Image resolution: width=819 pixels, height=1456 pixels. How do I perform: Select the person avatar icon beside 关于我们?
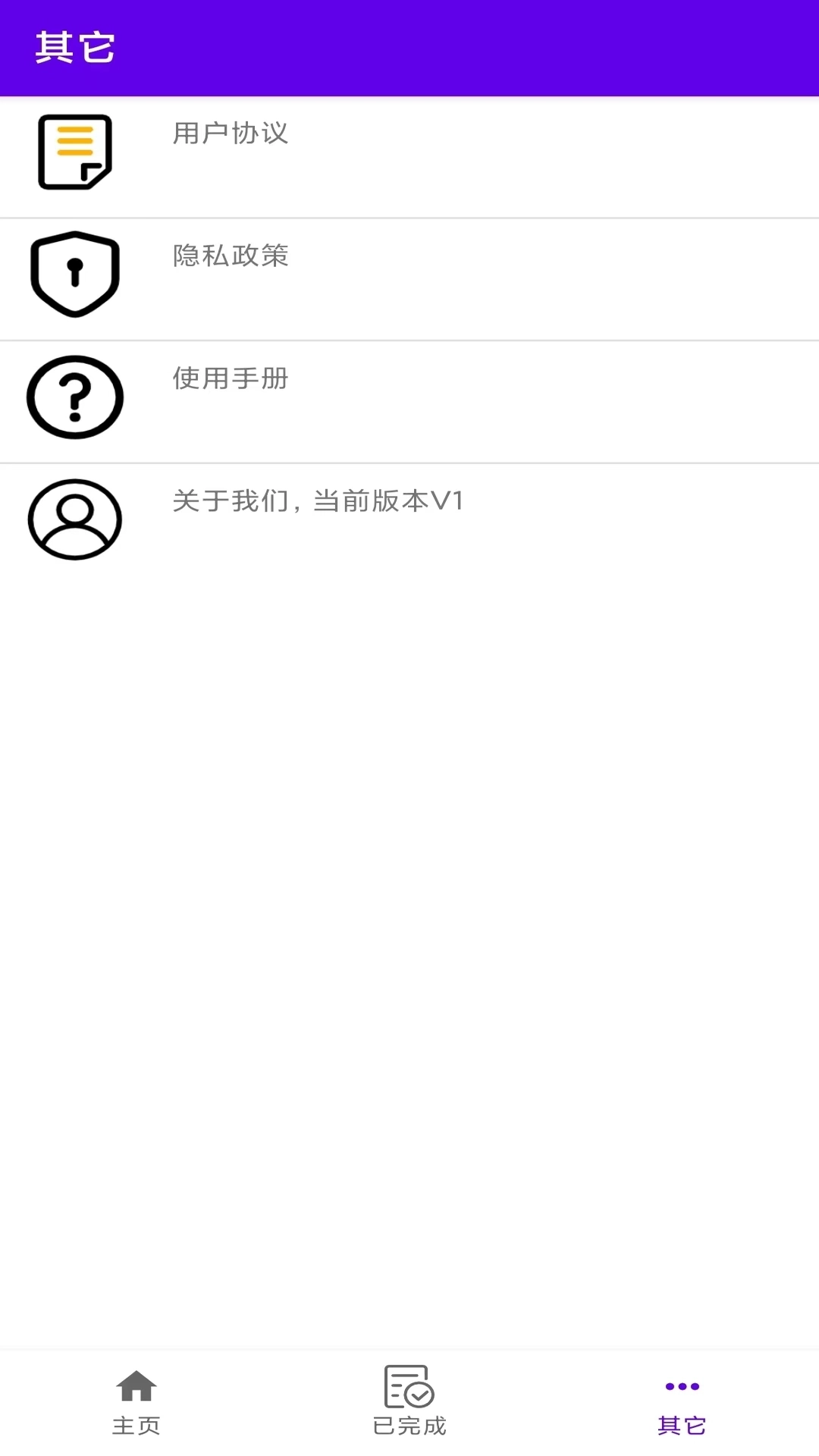[74, 519]
